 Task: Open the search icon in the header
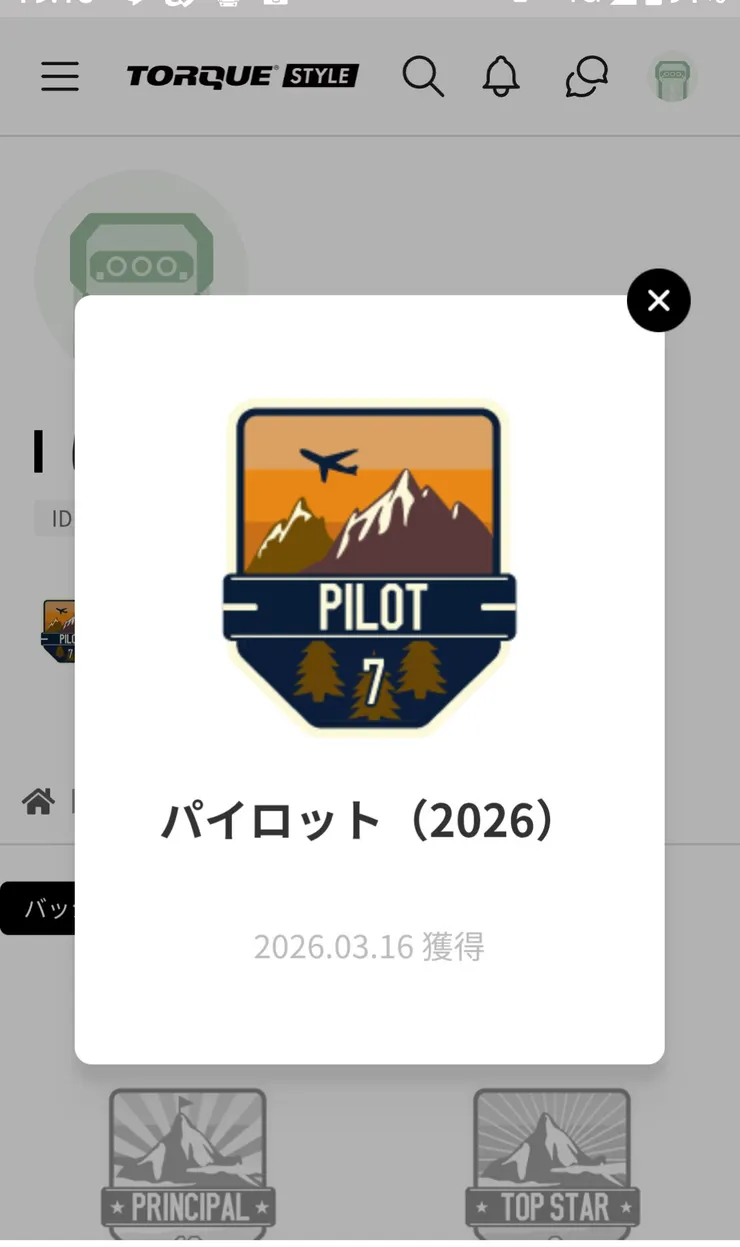click(x=423, y=76)
